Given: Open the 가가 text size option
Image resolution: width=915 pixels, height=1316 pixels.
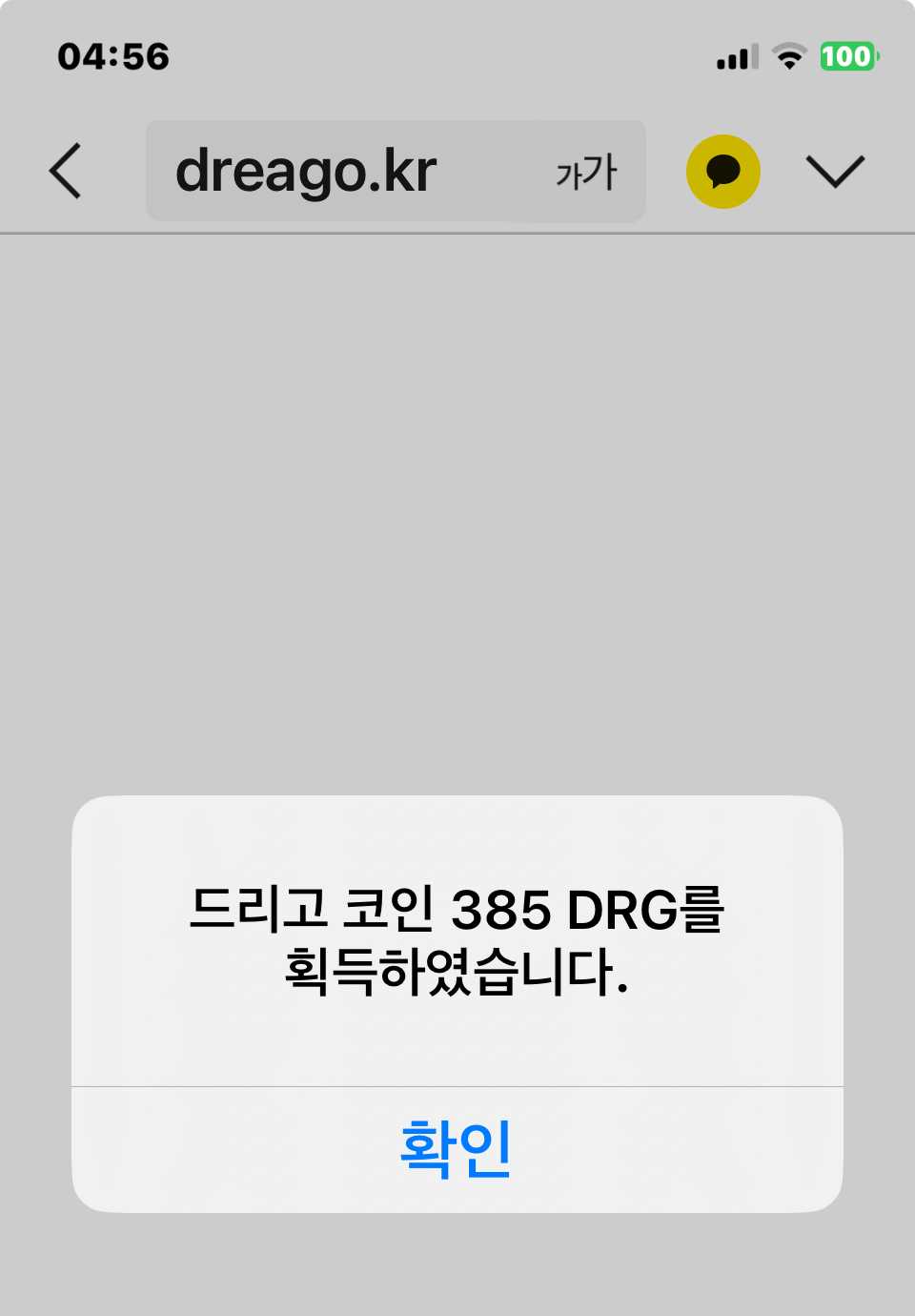Looking at the screenshot, I should tap(586, 173).
